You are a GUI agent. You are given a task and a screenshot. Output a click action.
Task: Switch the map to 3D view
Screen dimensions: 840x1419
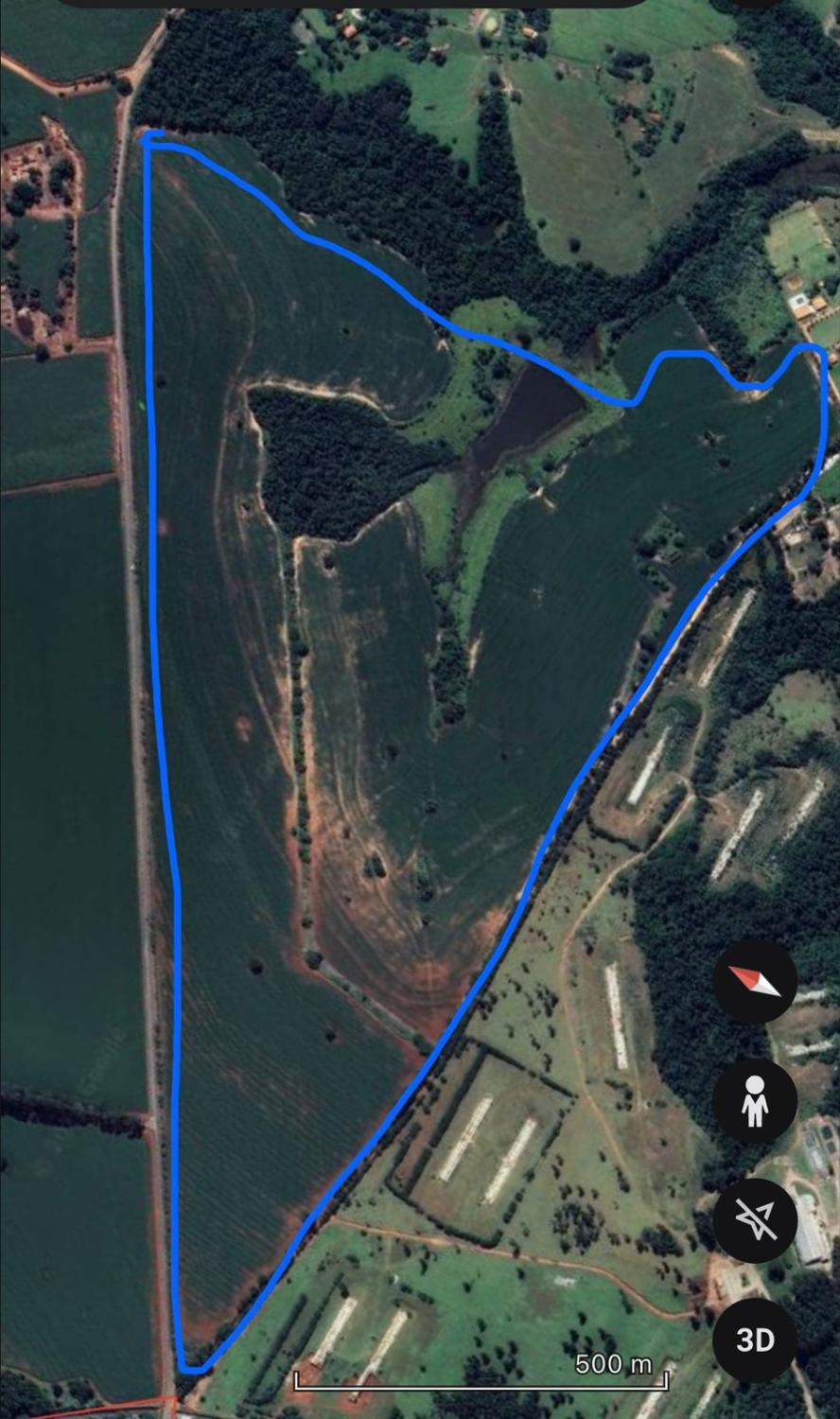click(755, 1340)
